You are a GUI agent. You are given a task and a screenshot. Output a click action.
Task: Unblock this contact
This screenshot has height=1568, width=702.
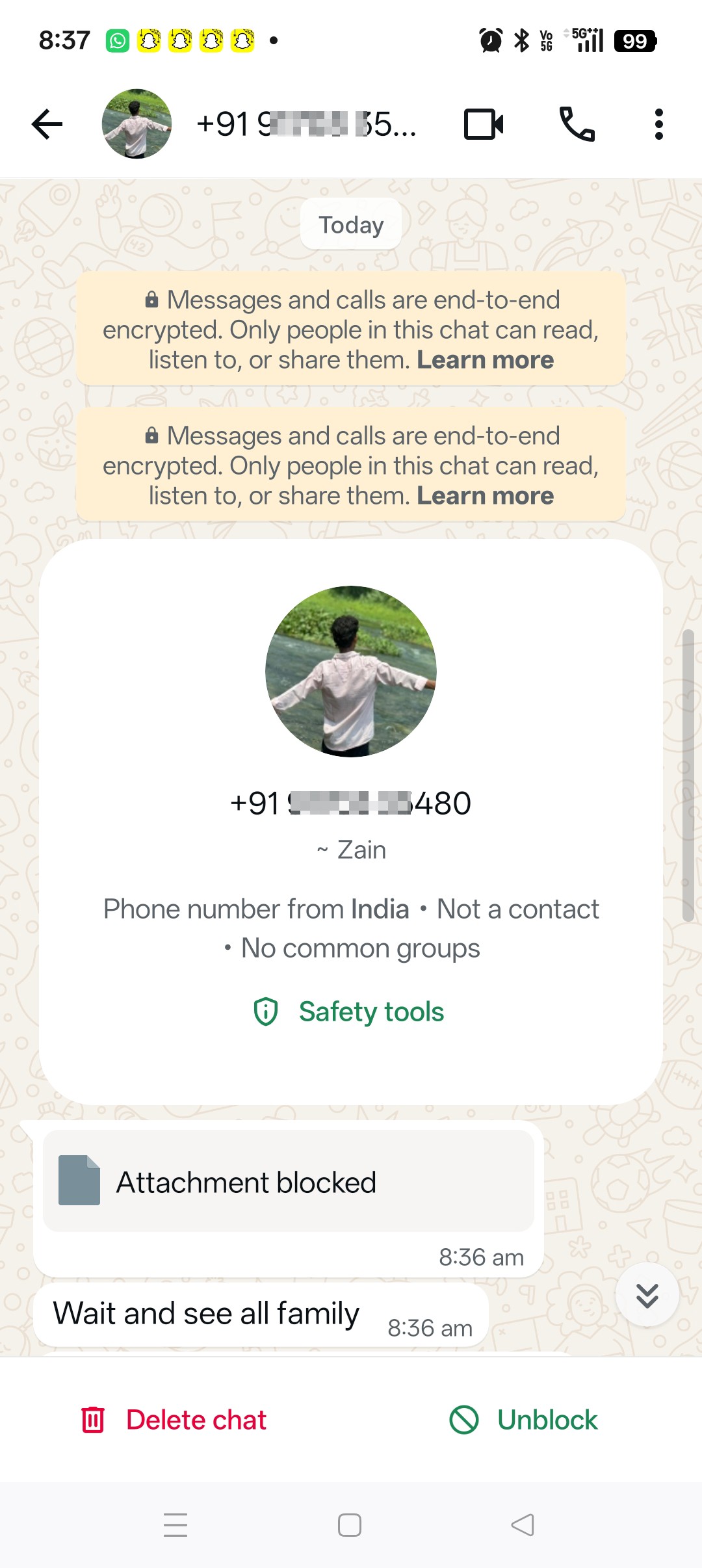coord(524,1420)
